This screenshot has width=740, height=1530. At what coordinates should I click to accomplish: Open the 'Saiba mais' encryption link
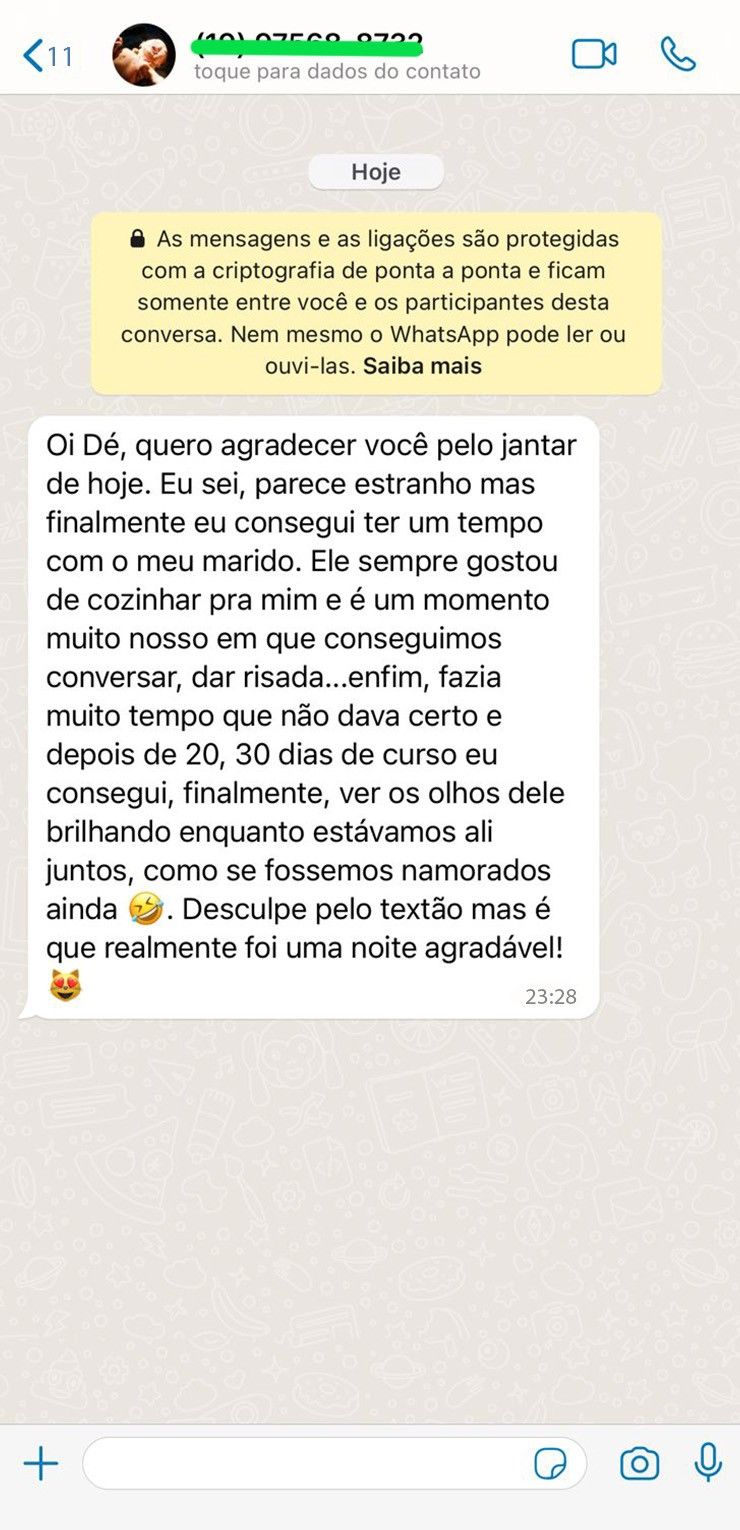coord(422,366)
